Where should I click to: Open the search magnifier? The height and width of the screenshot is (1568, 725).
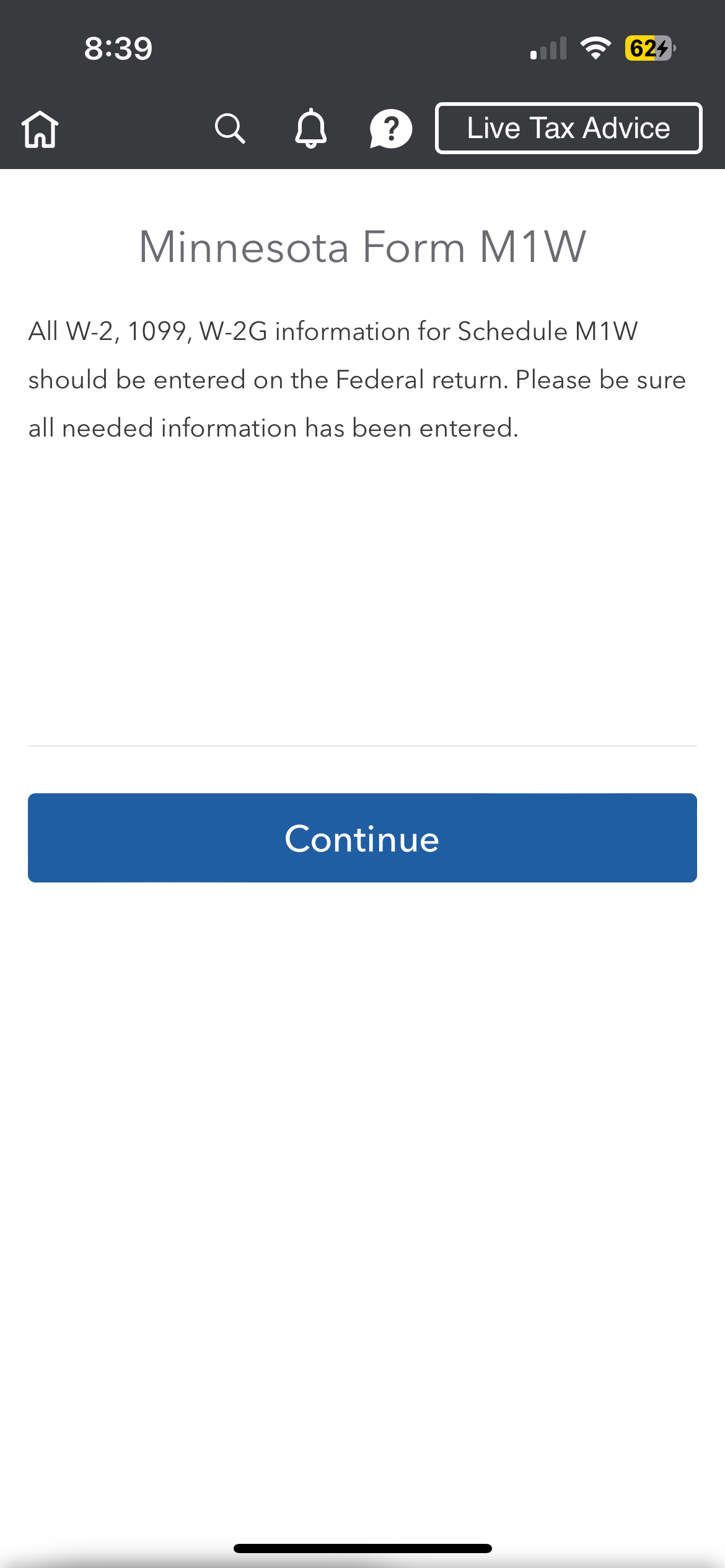[230, 129]
